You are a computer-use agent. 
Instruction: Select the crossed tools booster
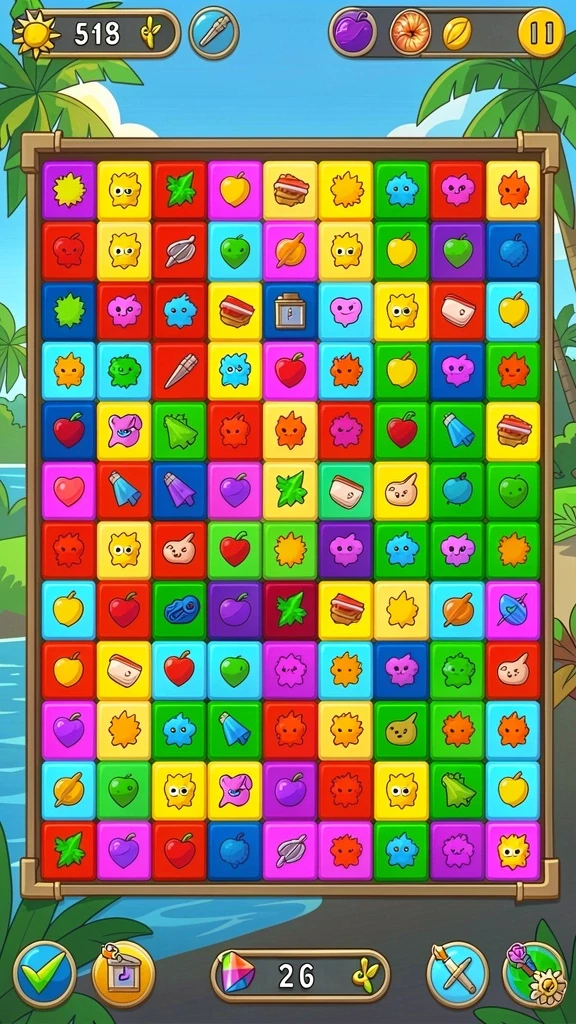click(458, 974)
